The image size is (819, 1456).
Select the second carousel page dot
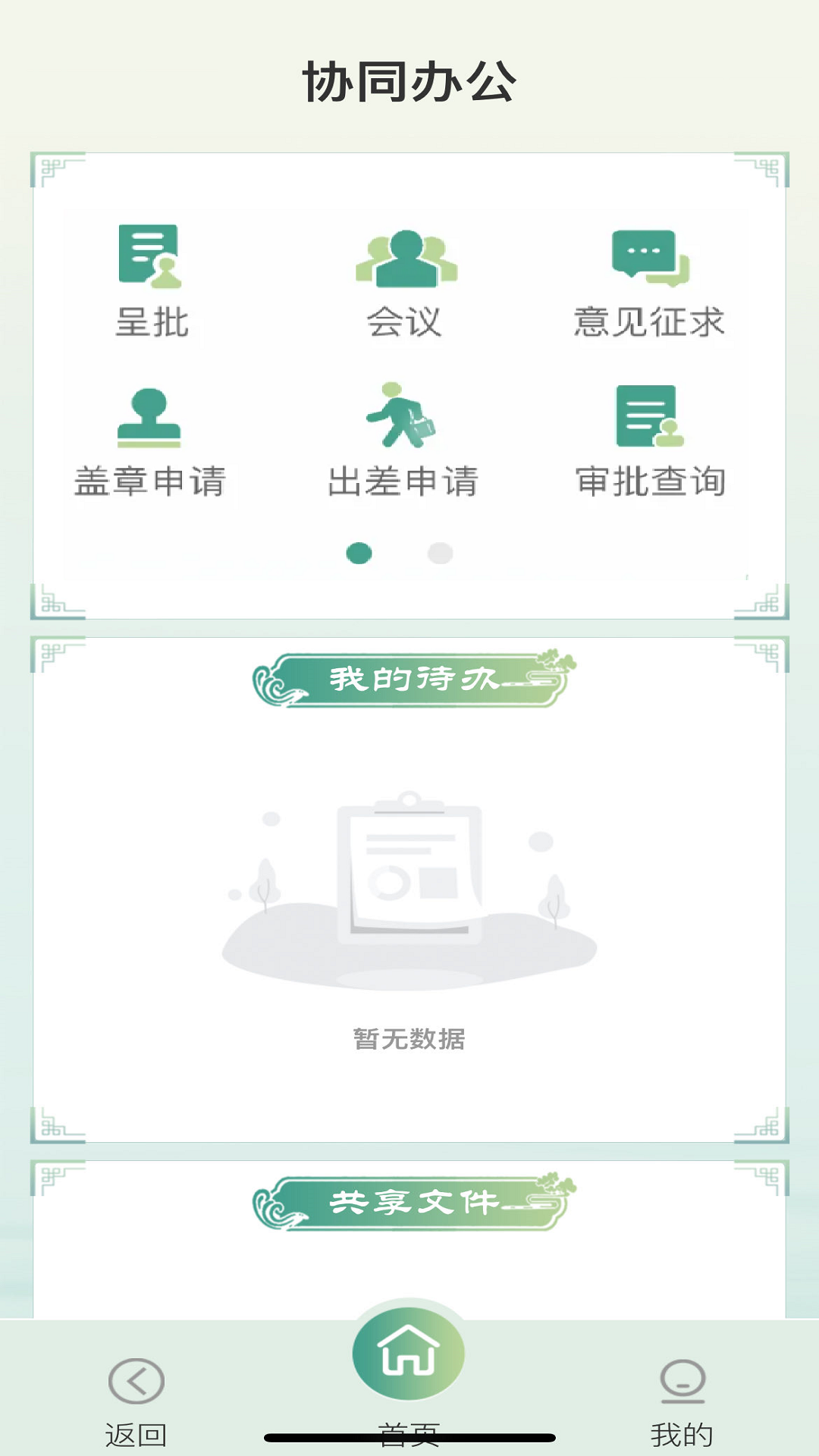click(438, 554)
